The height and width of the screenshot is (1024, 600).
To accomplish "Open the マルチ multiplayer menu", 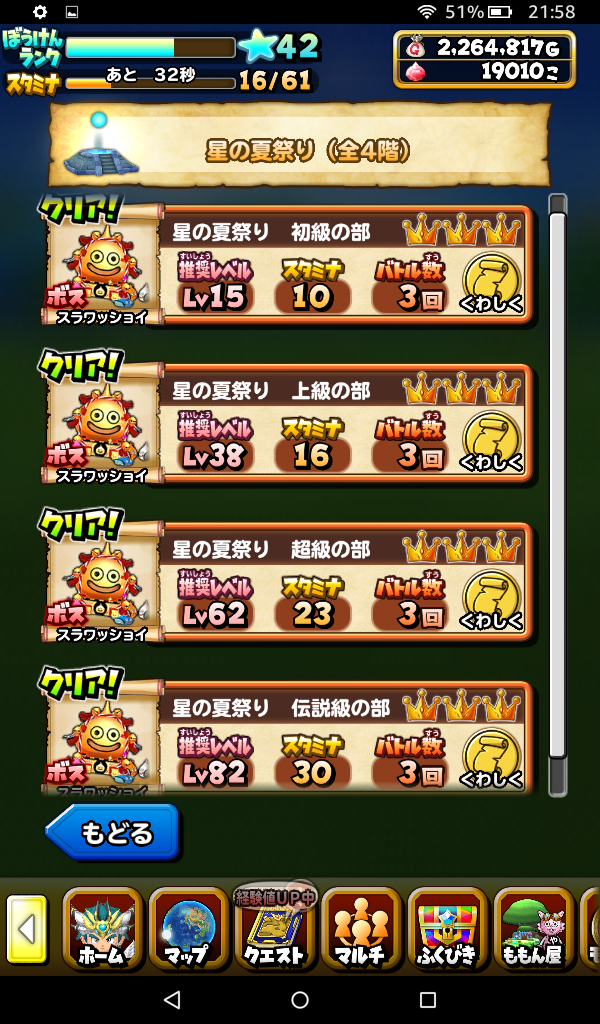I will [360, 929].
